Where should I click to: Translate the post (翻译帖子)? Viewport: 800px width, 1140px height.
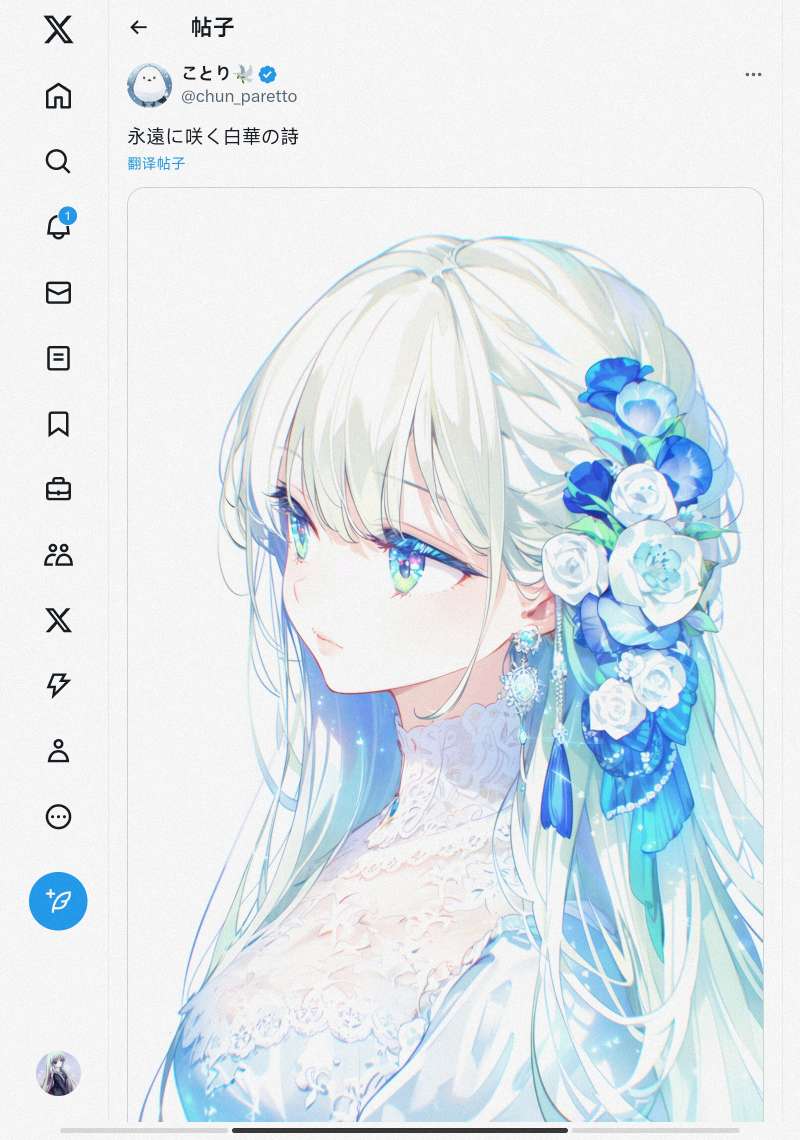click(156, 163)
